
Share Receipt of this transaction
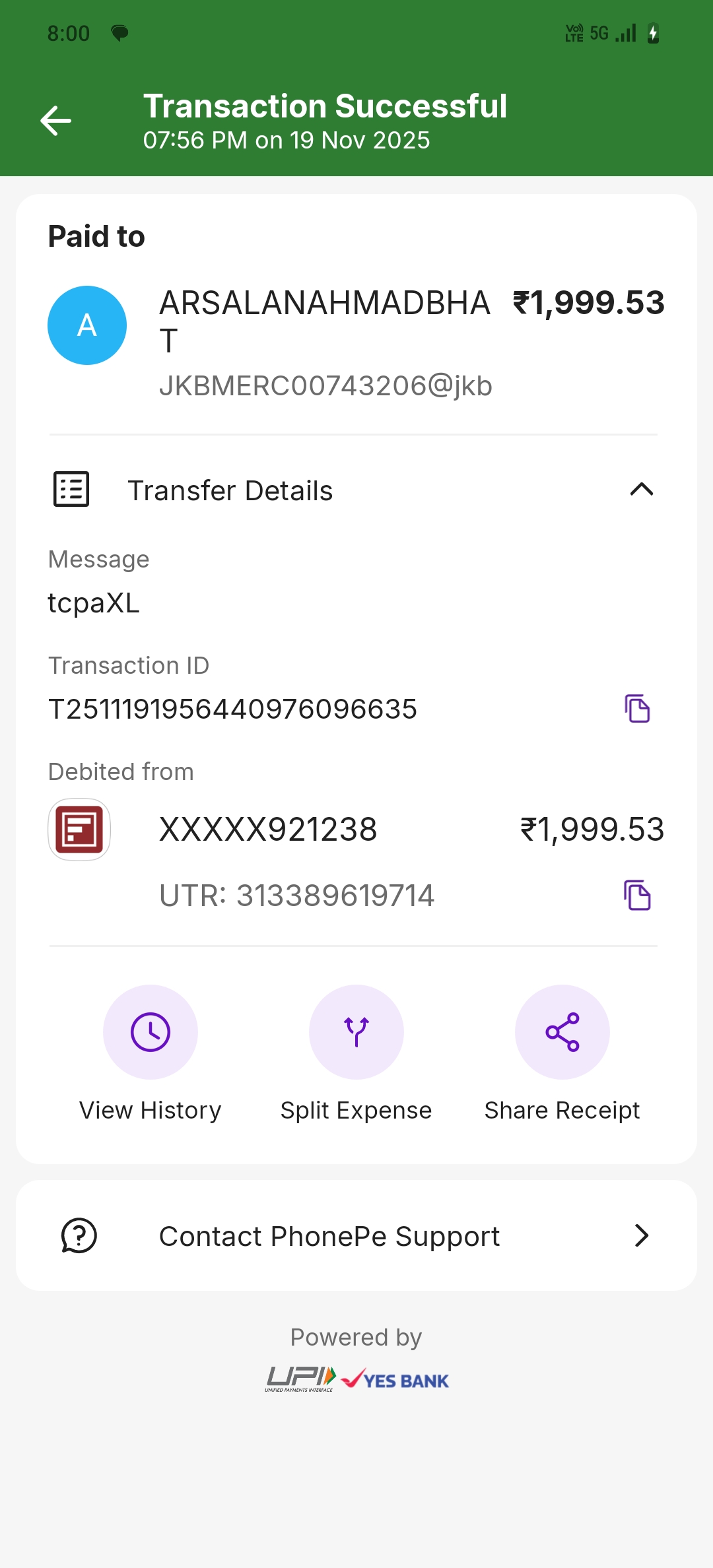click(562, 1032)
